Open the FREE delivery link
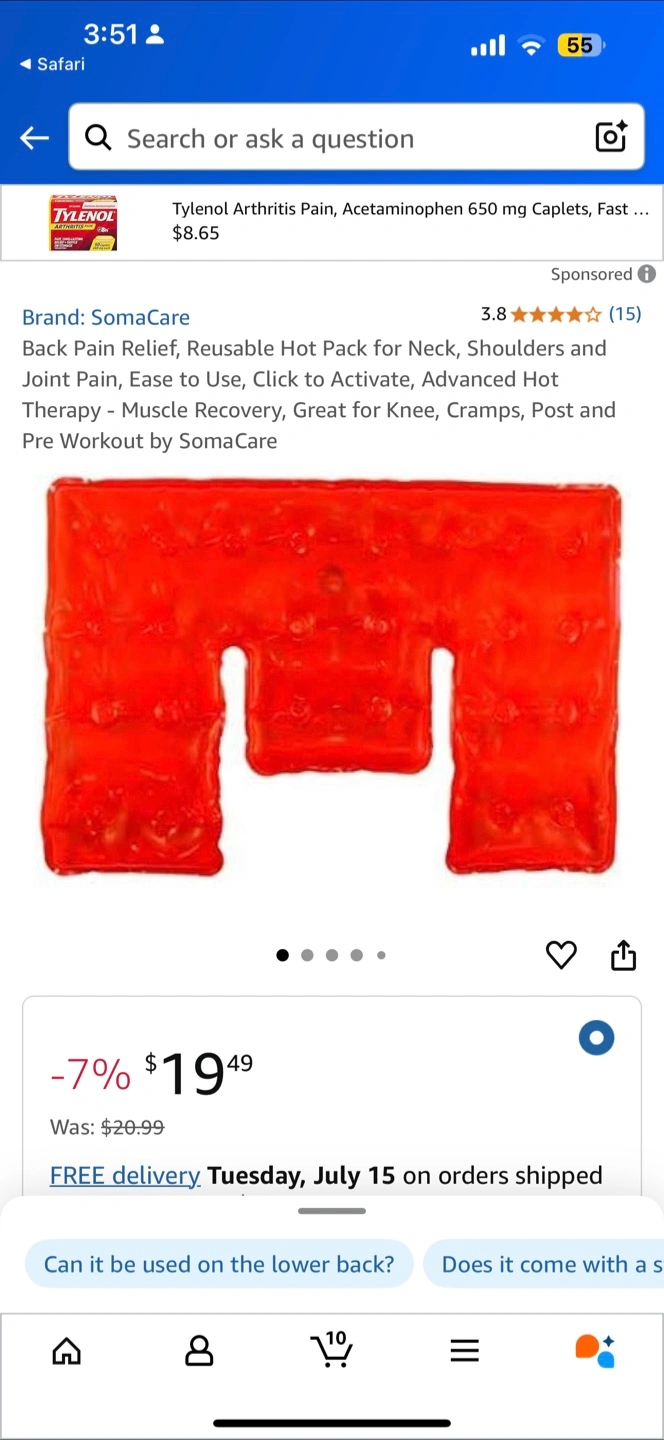The image size is (664, 1440). pyautogui.click(x=125, y=1175)
